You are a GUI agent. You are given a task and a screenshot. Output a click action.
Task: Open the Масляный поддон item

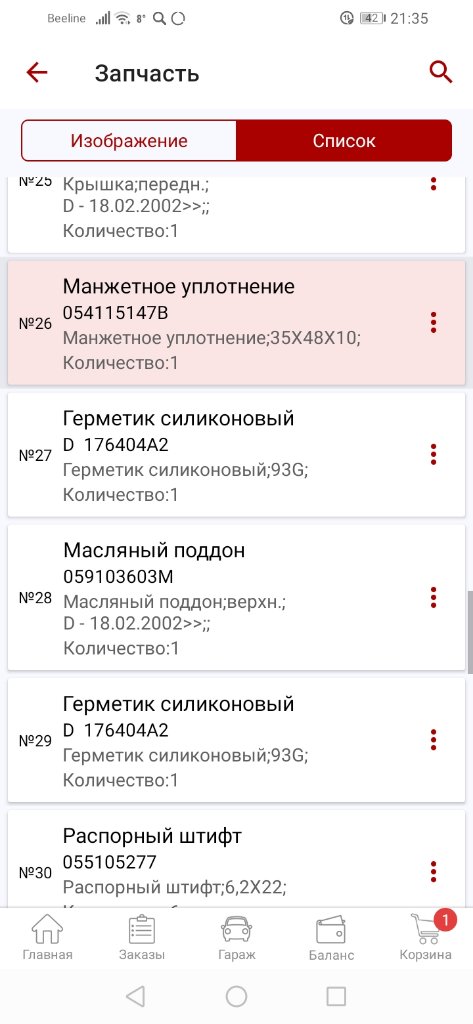tap(236, 598)
